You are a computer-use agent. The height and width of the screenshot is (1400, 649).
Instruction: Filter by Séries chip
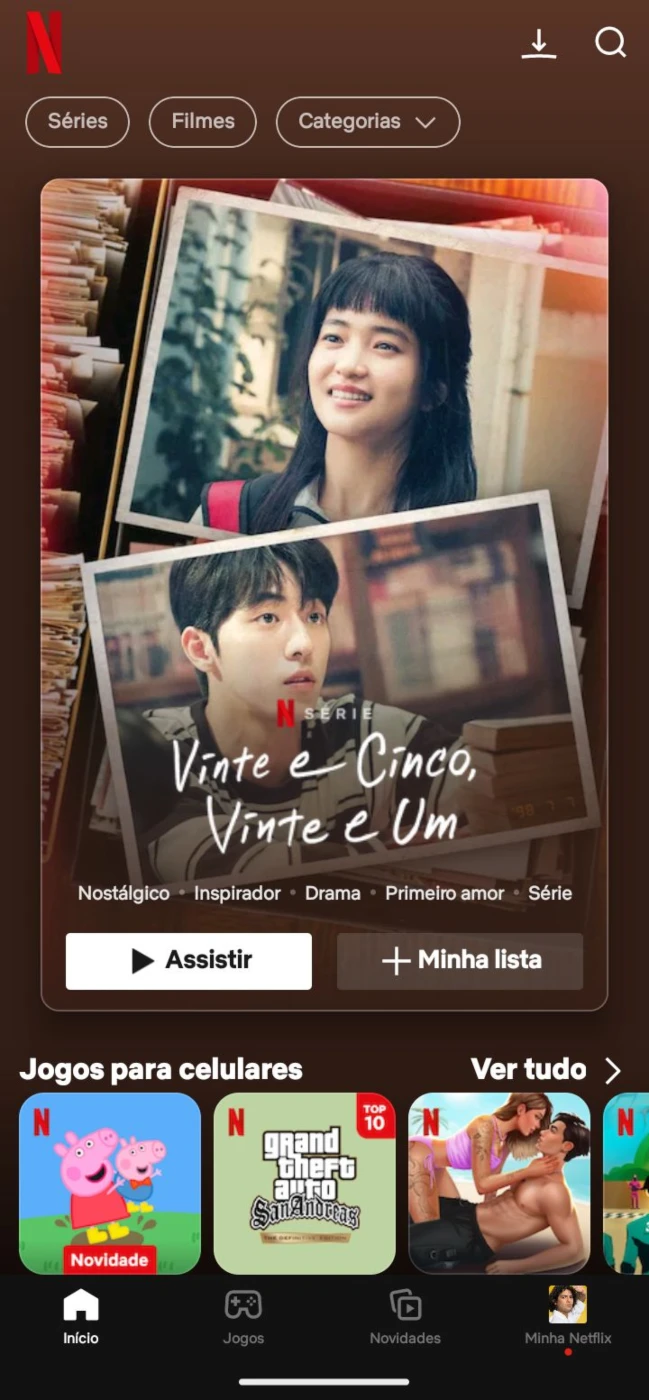tap(77, 122)
